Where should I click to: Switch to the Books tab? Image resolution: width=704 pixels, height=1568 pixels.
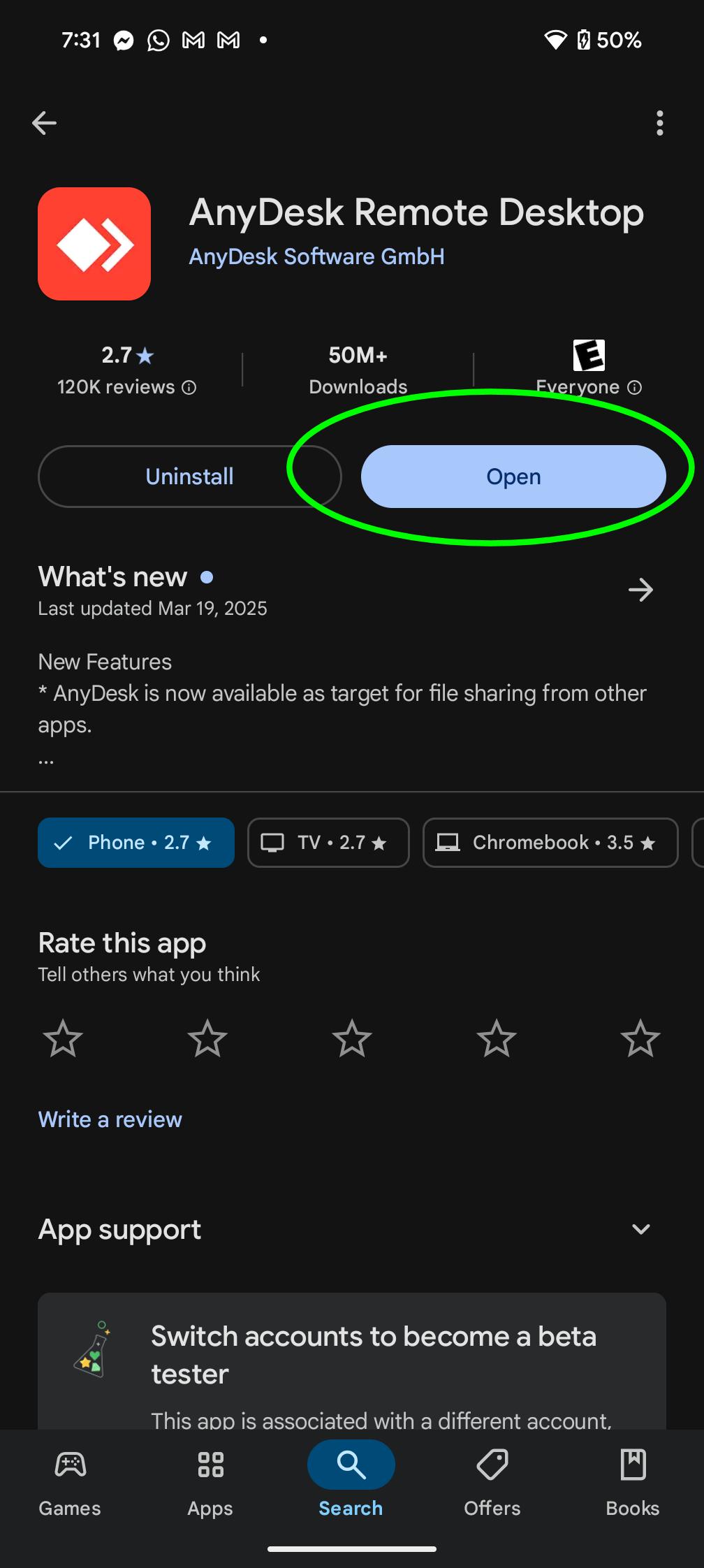click(633, 1479)
